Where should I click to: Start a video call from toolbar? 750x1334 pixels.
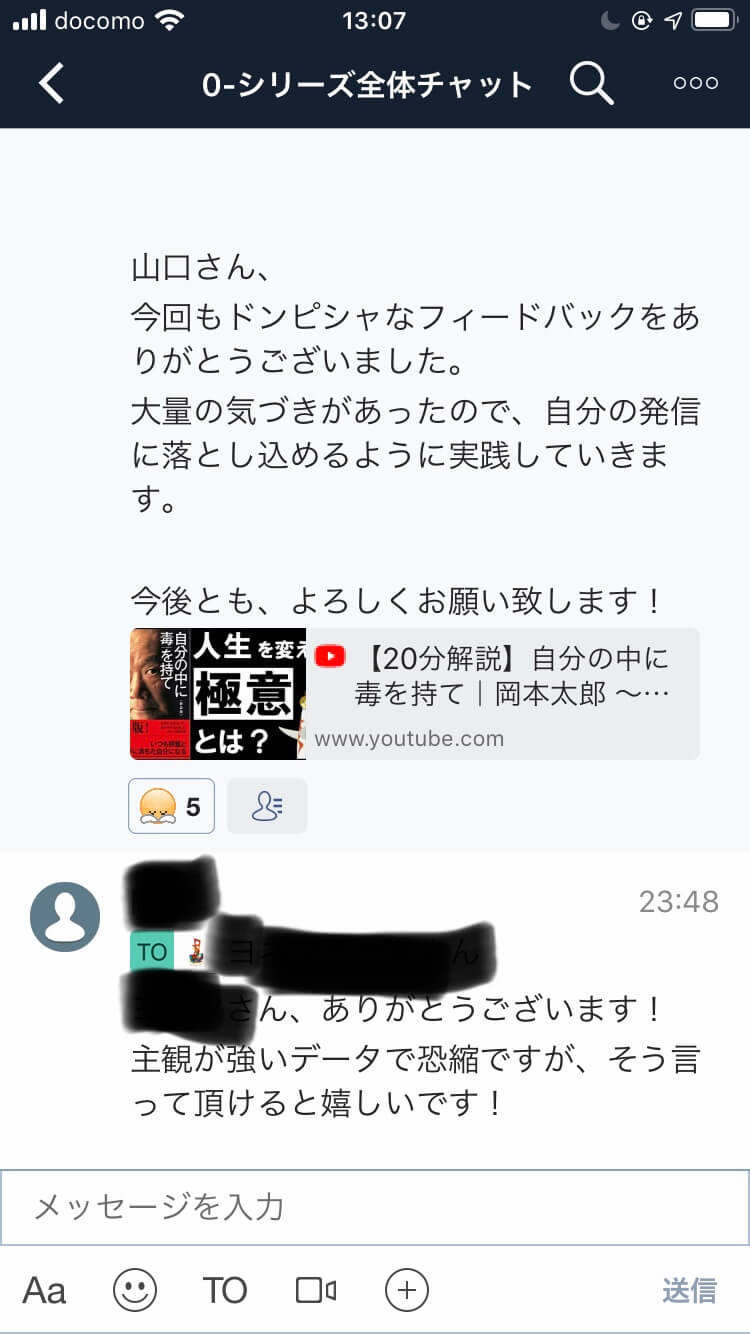point(316,1291)
